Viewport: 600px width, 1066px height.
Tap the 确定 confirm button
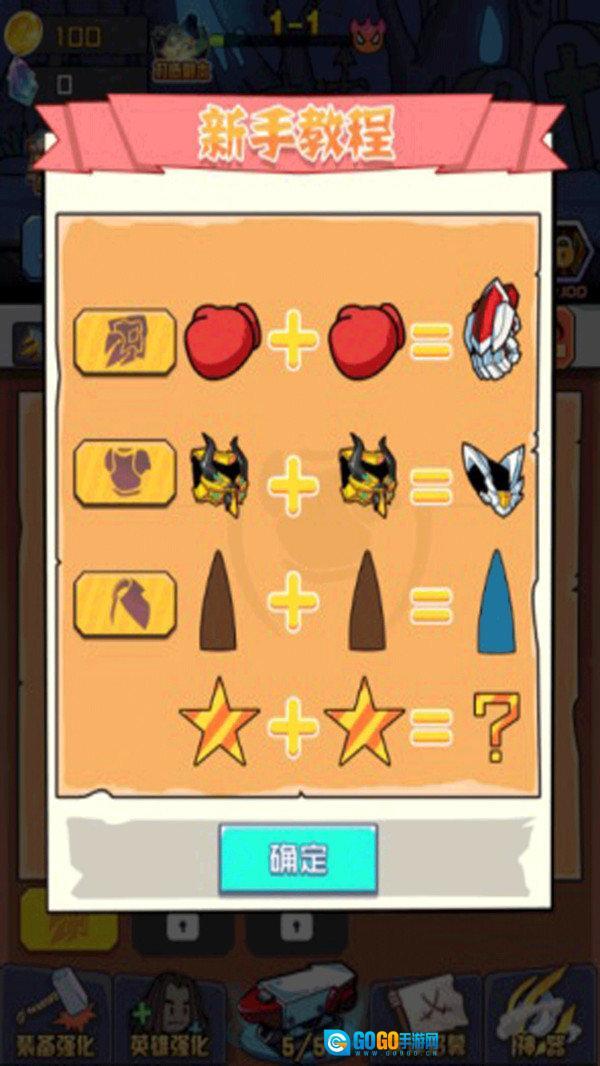pyautogui.click(x=298, y=858)
